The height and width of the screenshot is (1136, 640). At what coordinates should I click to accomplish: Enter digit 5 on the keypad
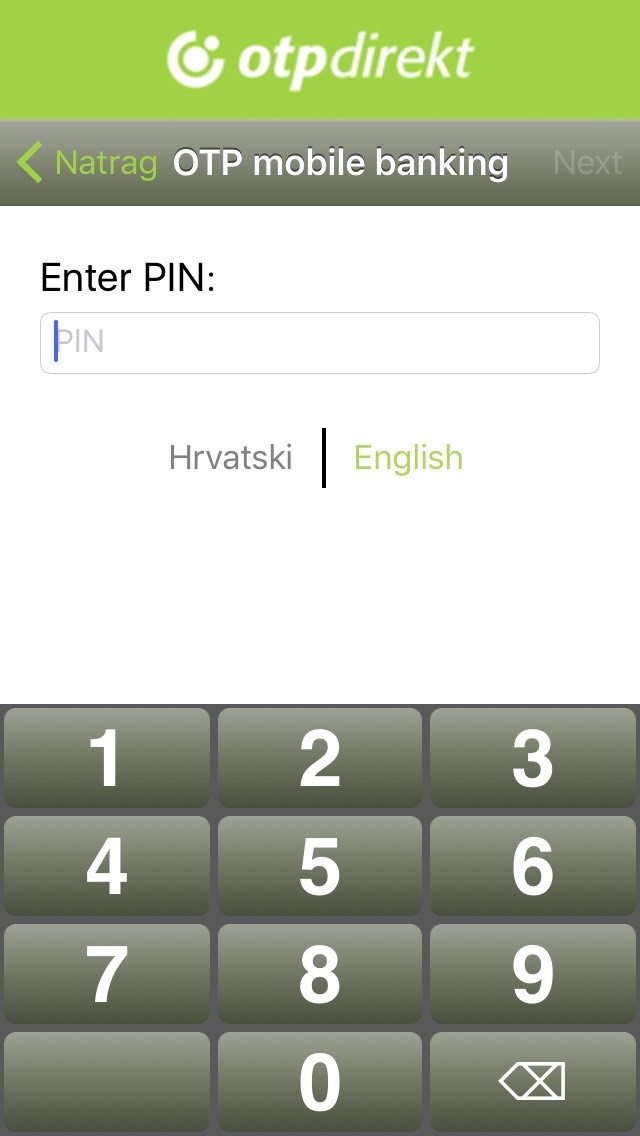(x=320, y=866)
